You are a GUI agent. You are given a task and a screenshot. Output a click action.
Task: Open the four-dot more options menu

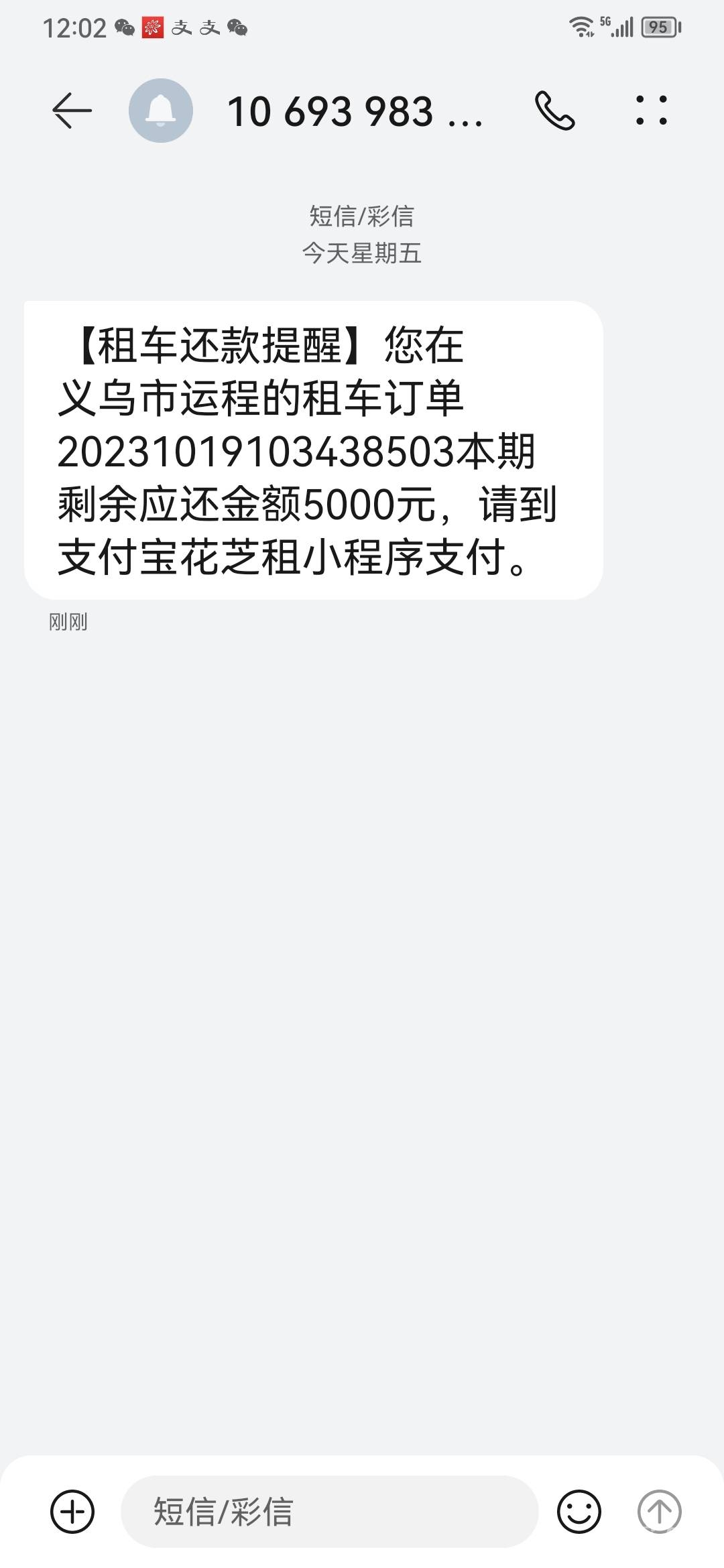click(x=651, y=111)
